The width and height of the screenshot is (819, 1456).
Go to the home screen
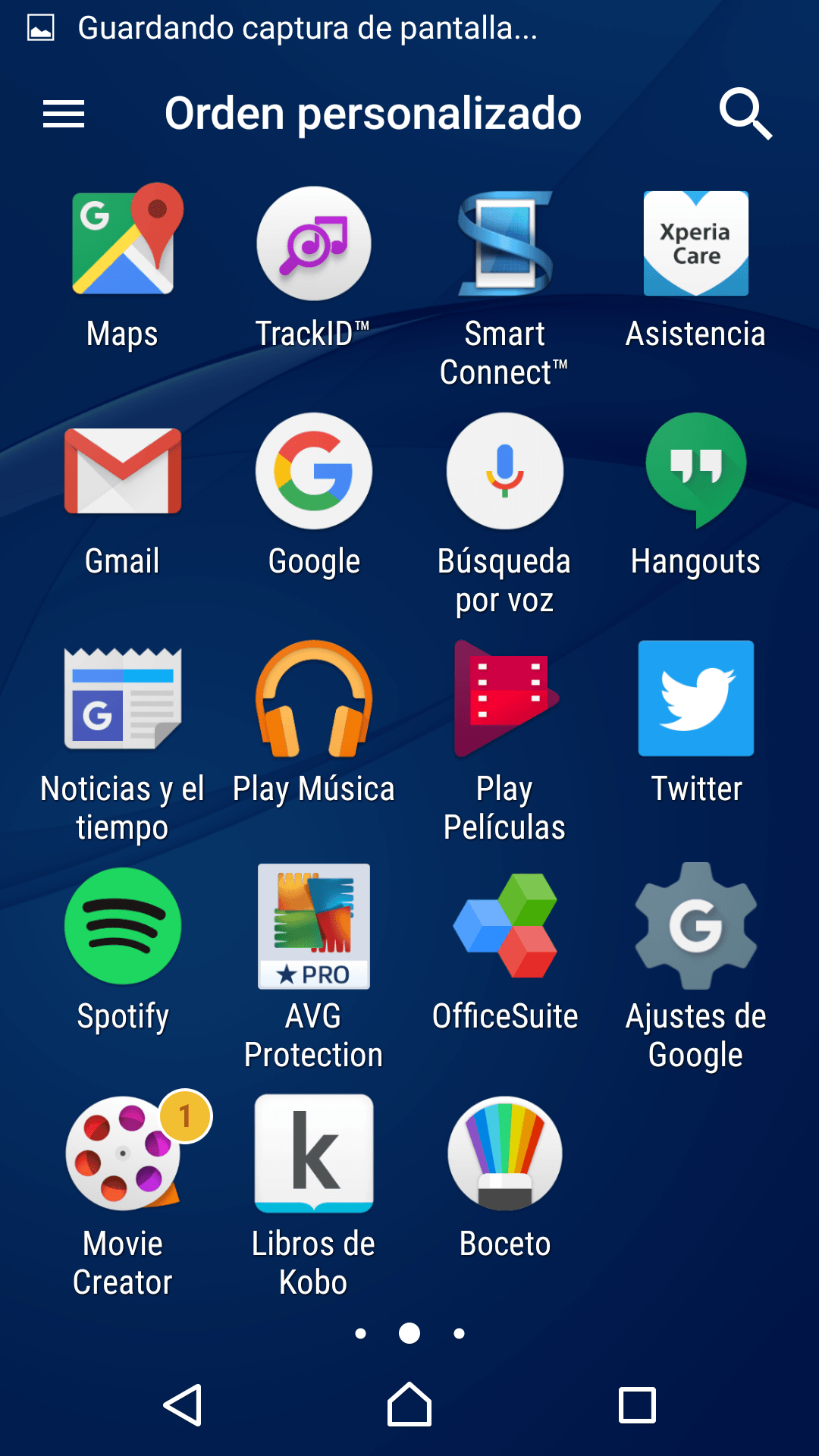(409, 1405)
